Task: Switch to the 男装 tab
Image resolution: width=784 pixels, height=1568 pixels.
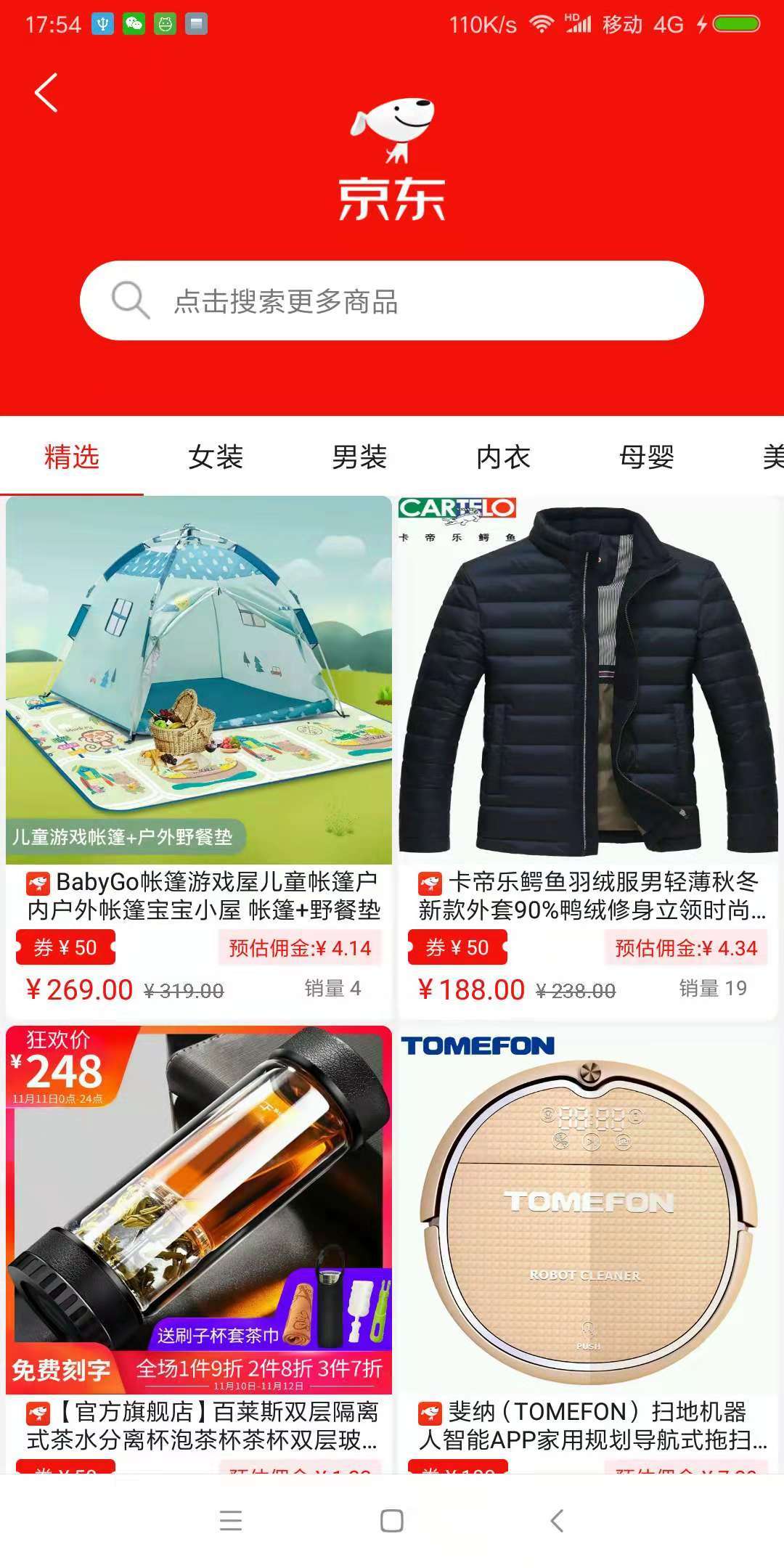Action: point(359,457)
